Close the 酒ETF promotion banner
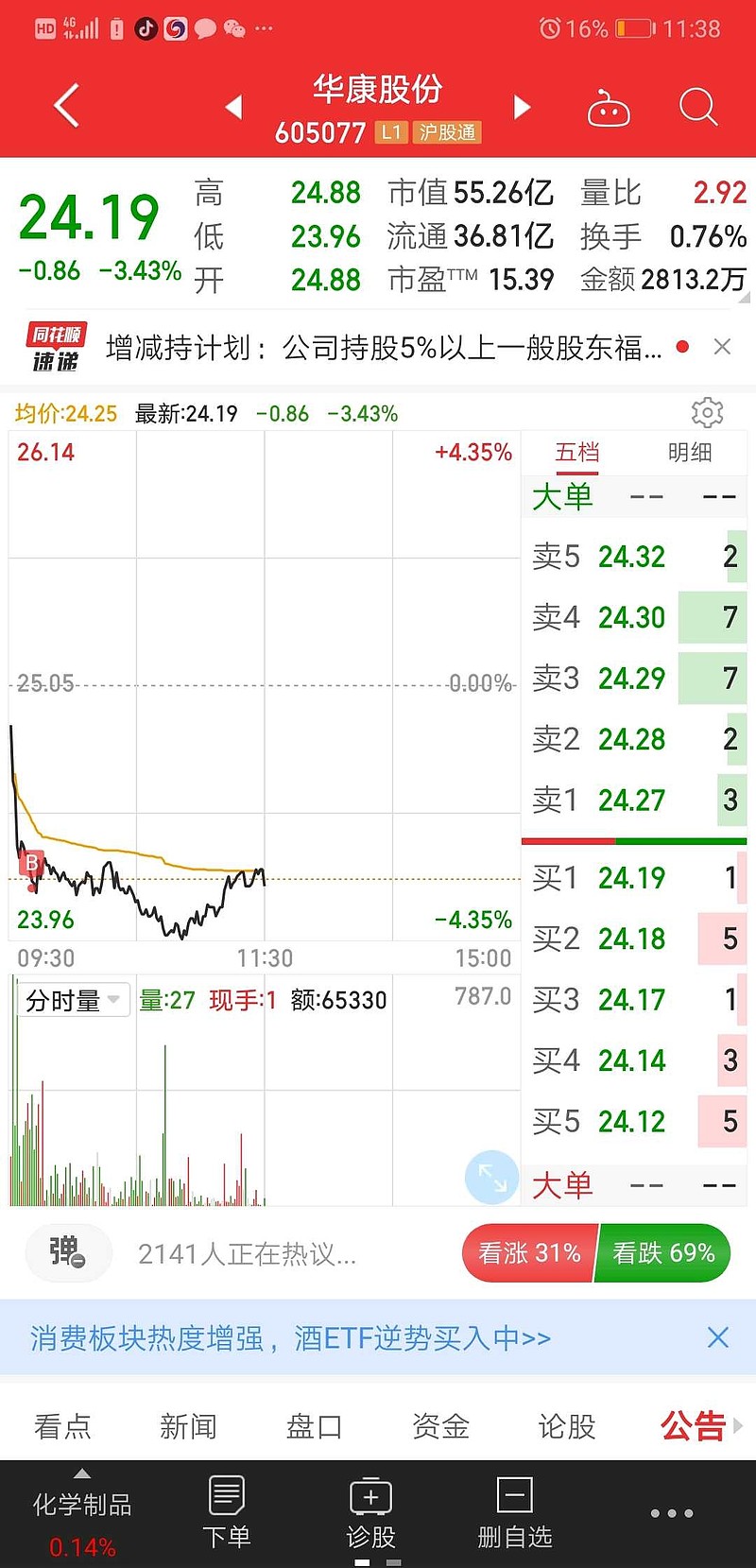 [718, 1337]
